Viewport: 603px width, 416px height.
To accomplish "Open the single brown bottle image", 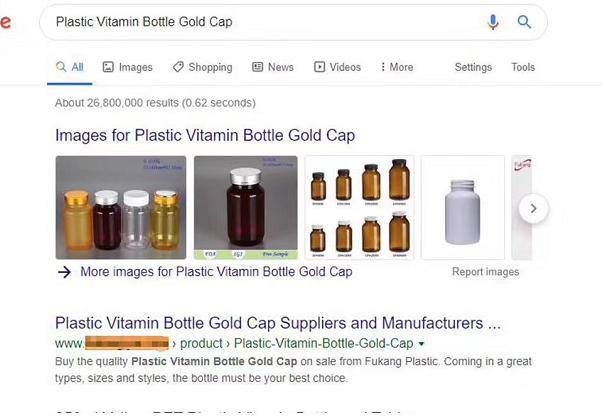I will click(x=246, y=207).
